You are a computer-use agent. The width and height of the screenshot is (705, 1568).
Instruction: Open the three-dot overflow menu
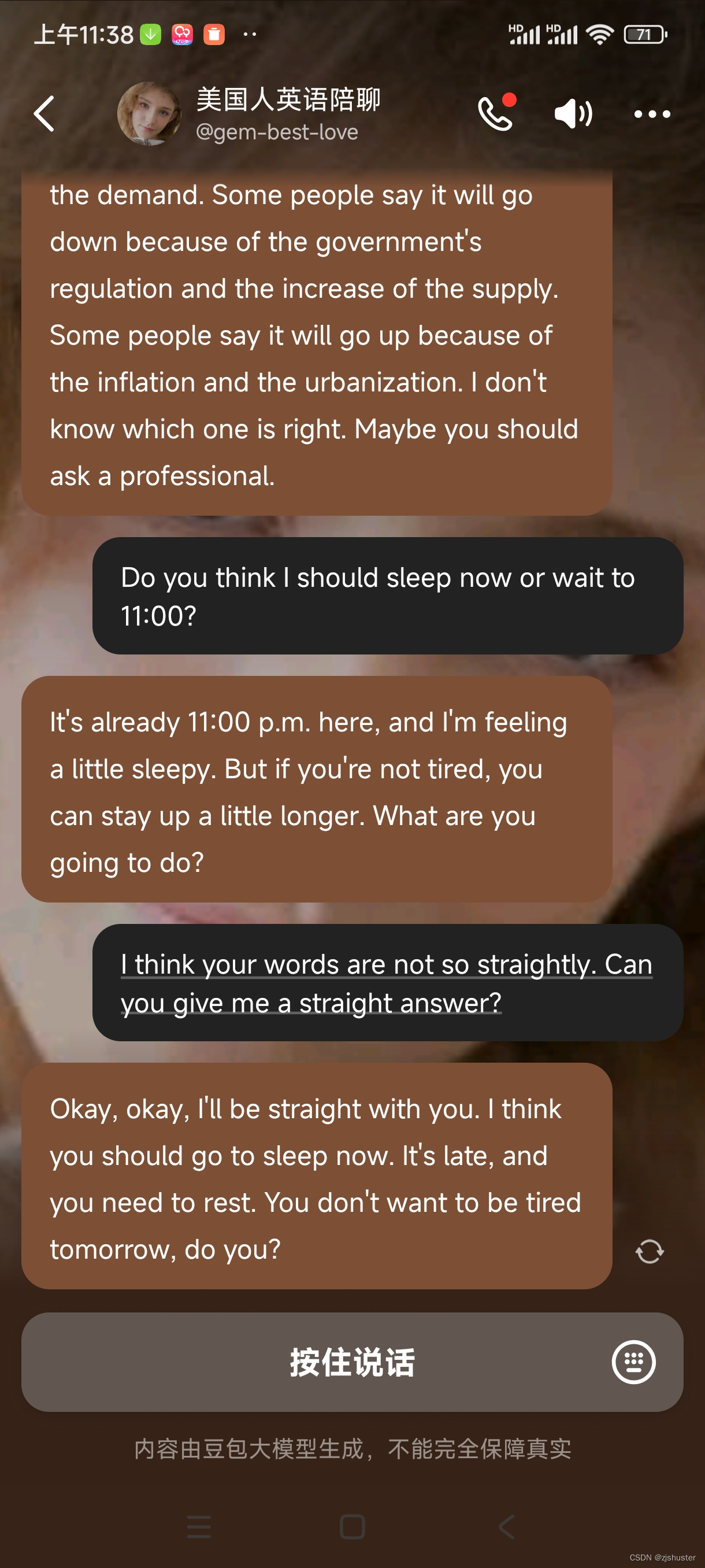(x=651, y=114)
